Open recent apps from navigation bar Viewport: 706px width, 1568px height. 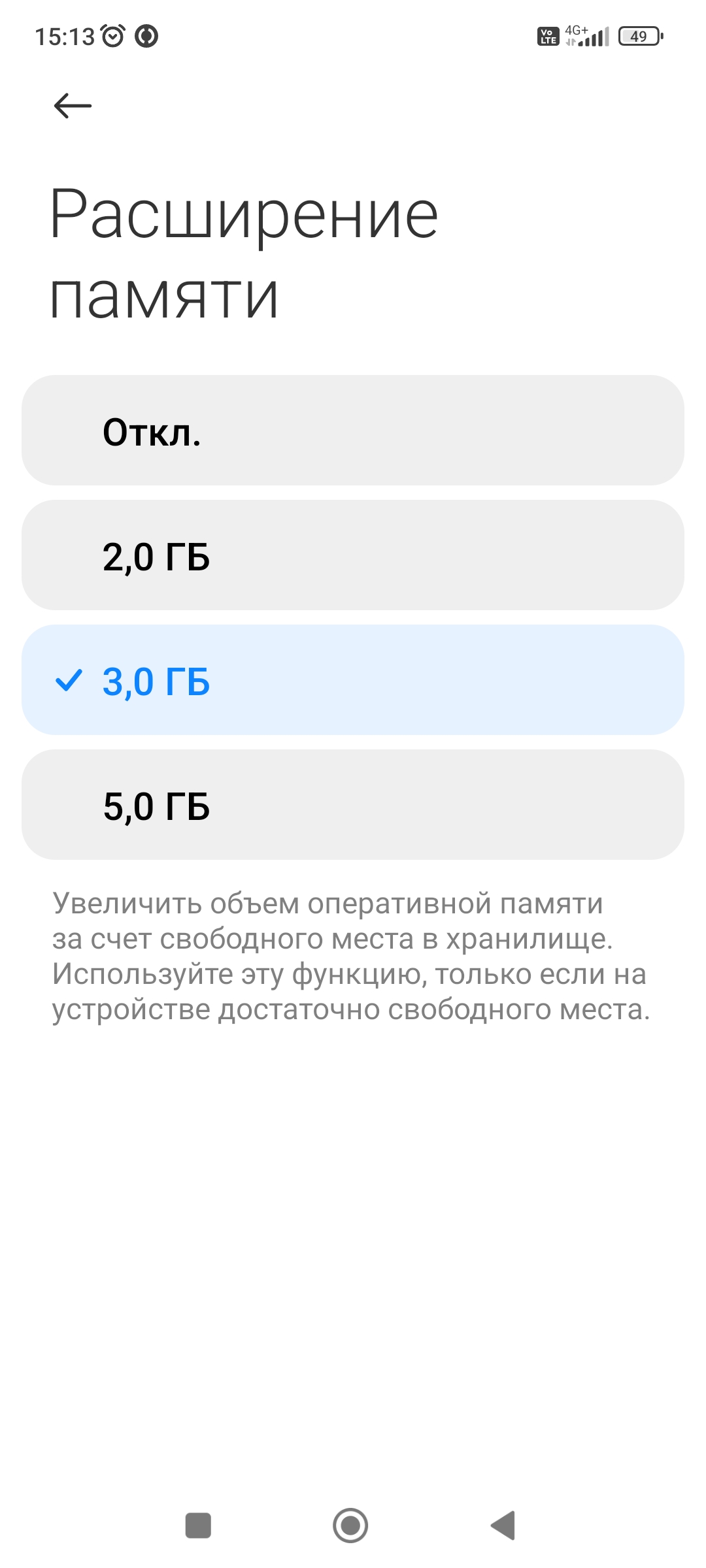click(x=198, y=1526)
